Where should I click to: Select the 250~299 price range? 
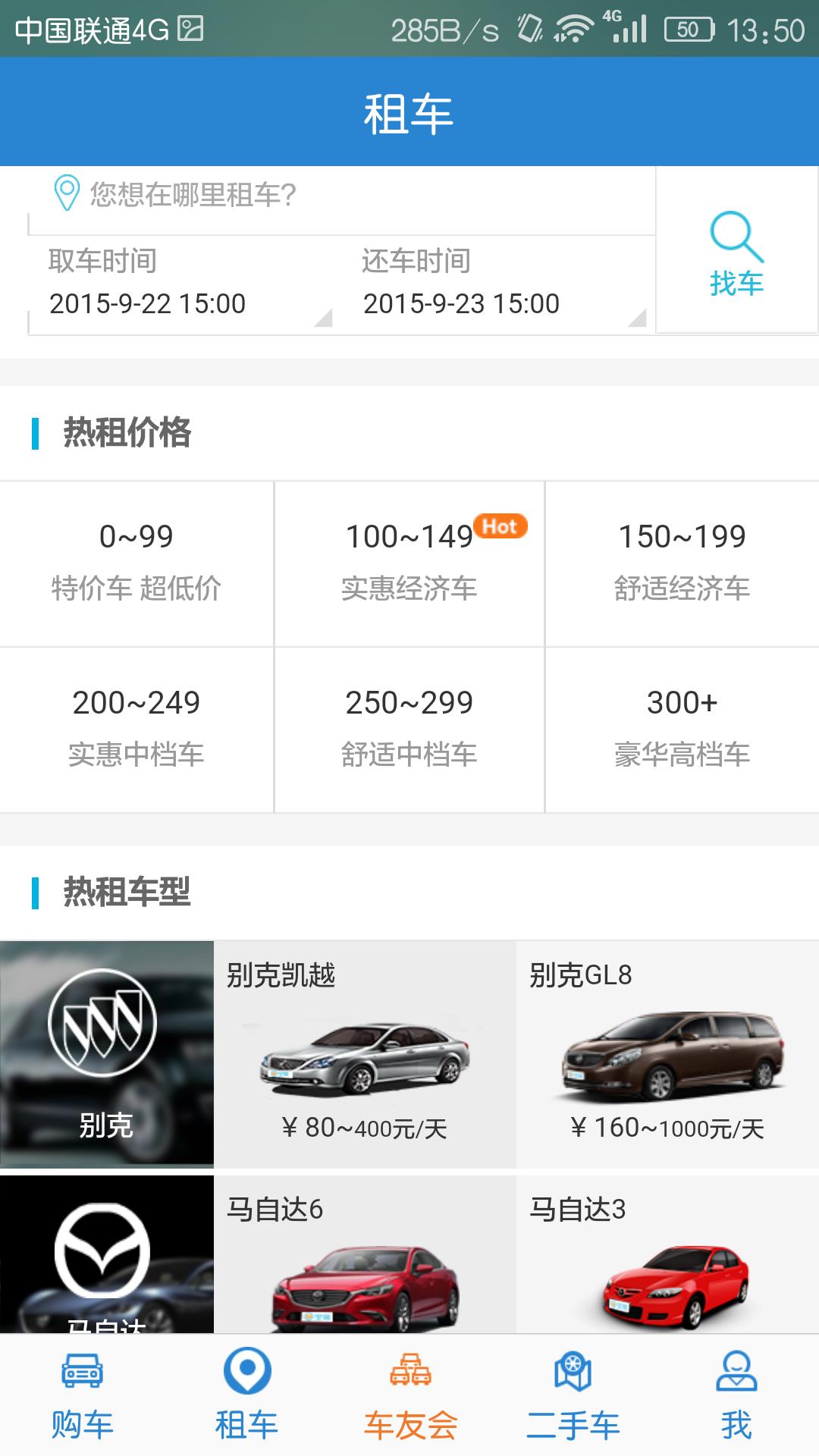pyautogui.click(x=409, y=729)
